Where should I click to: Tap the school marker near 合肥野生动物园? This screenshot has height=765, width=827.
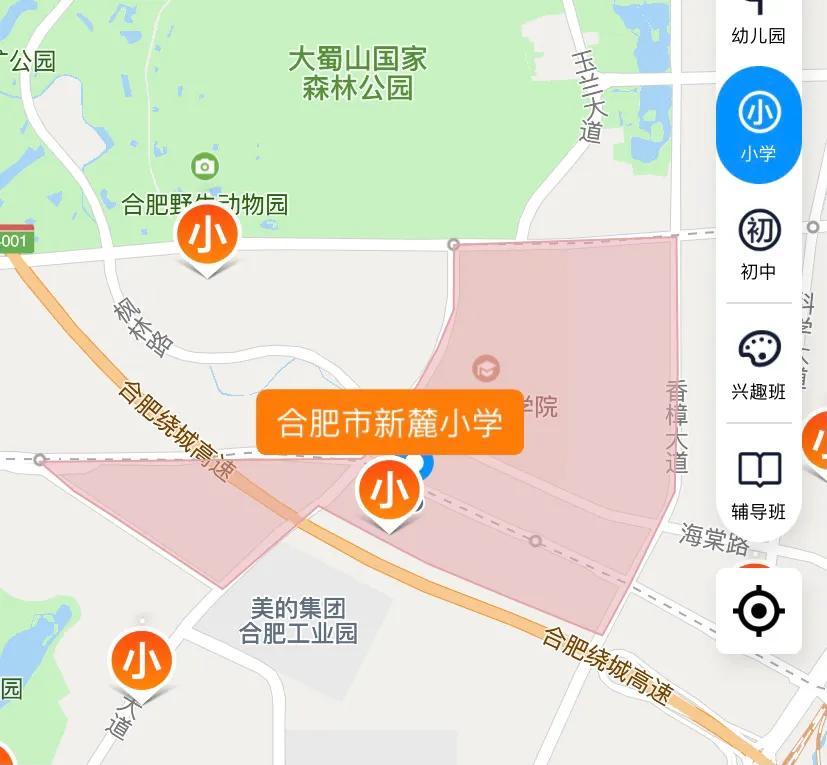(x=207, y=238)
